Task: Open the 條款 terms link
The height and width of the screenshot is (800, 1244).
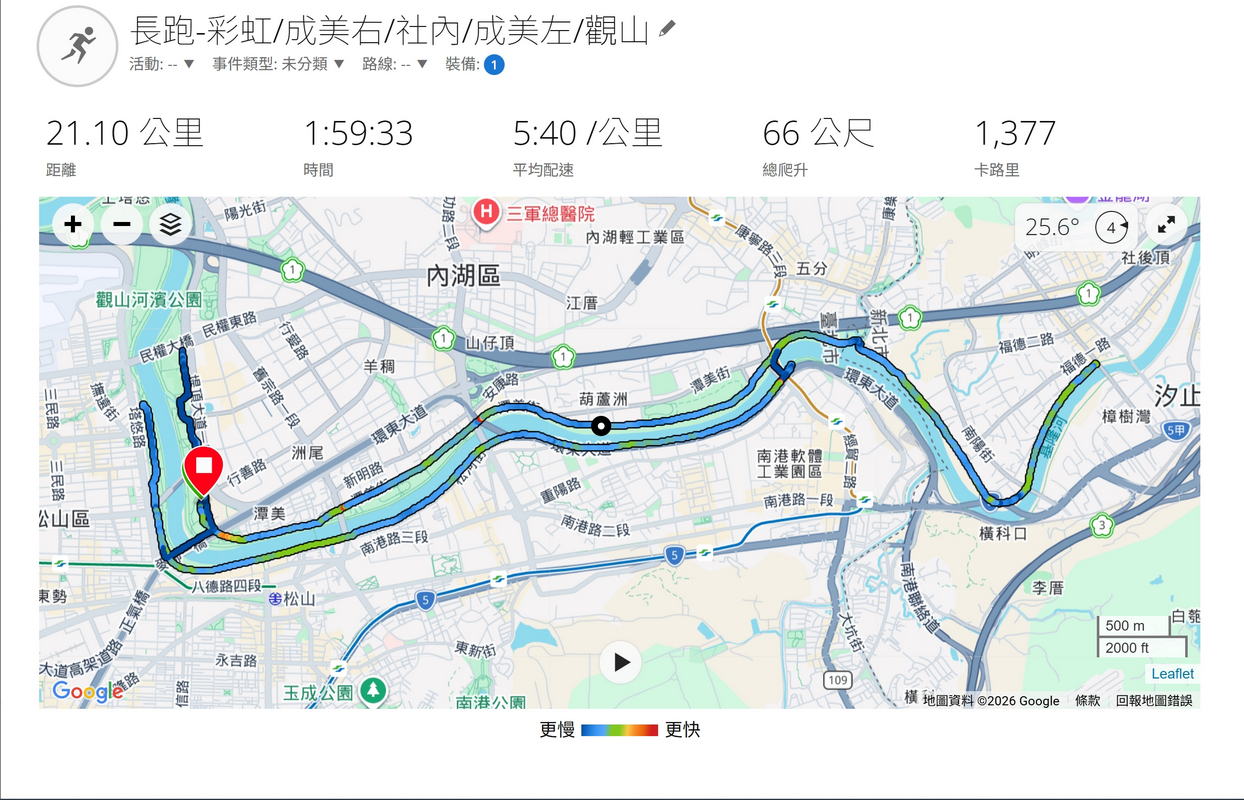Action: pyautogui.click(x=1087, y=700)
